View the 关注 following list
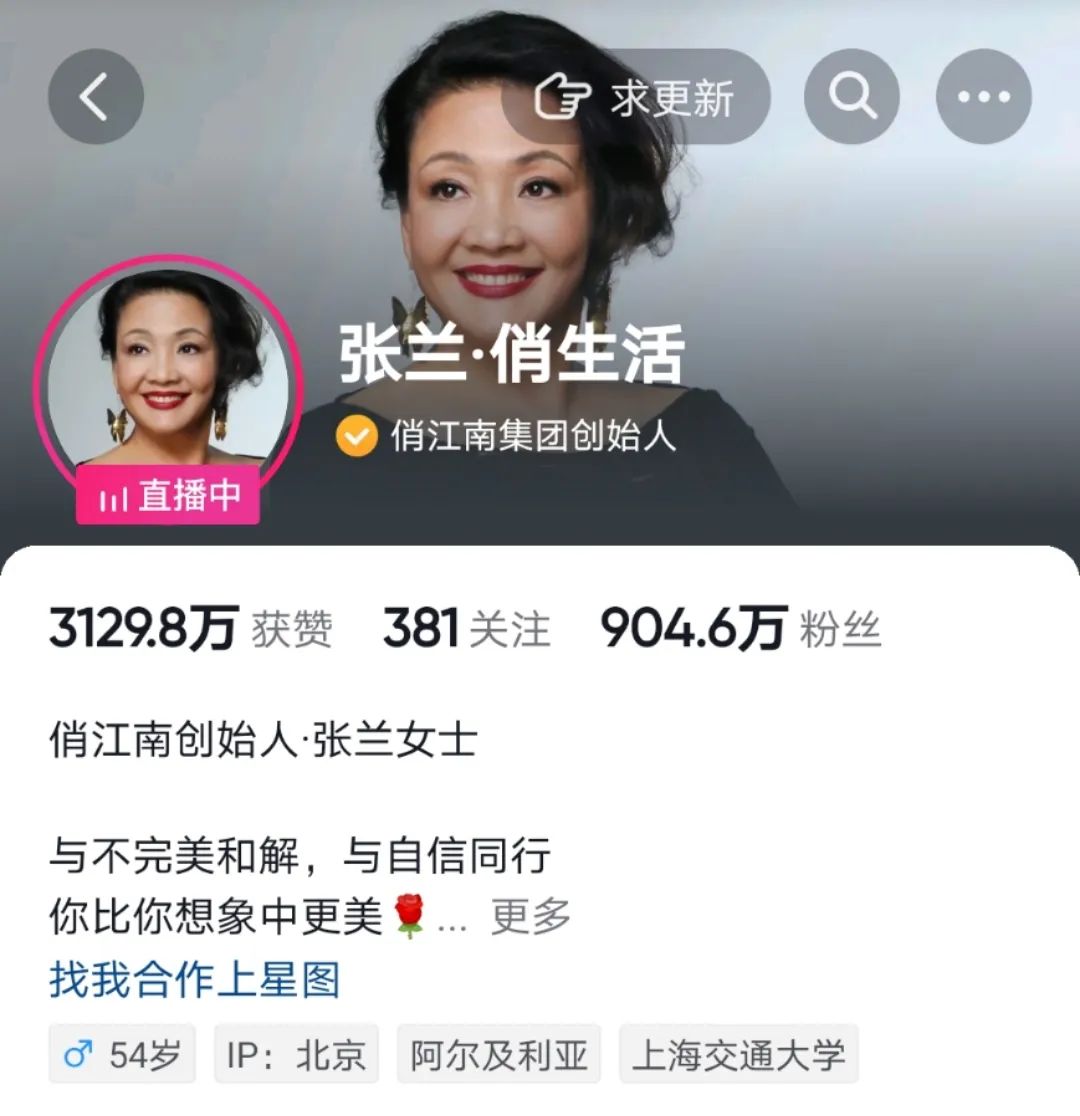Screen dimensions: 1080x1116 tap(466, 630)
